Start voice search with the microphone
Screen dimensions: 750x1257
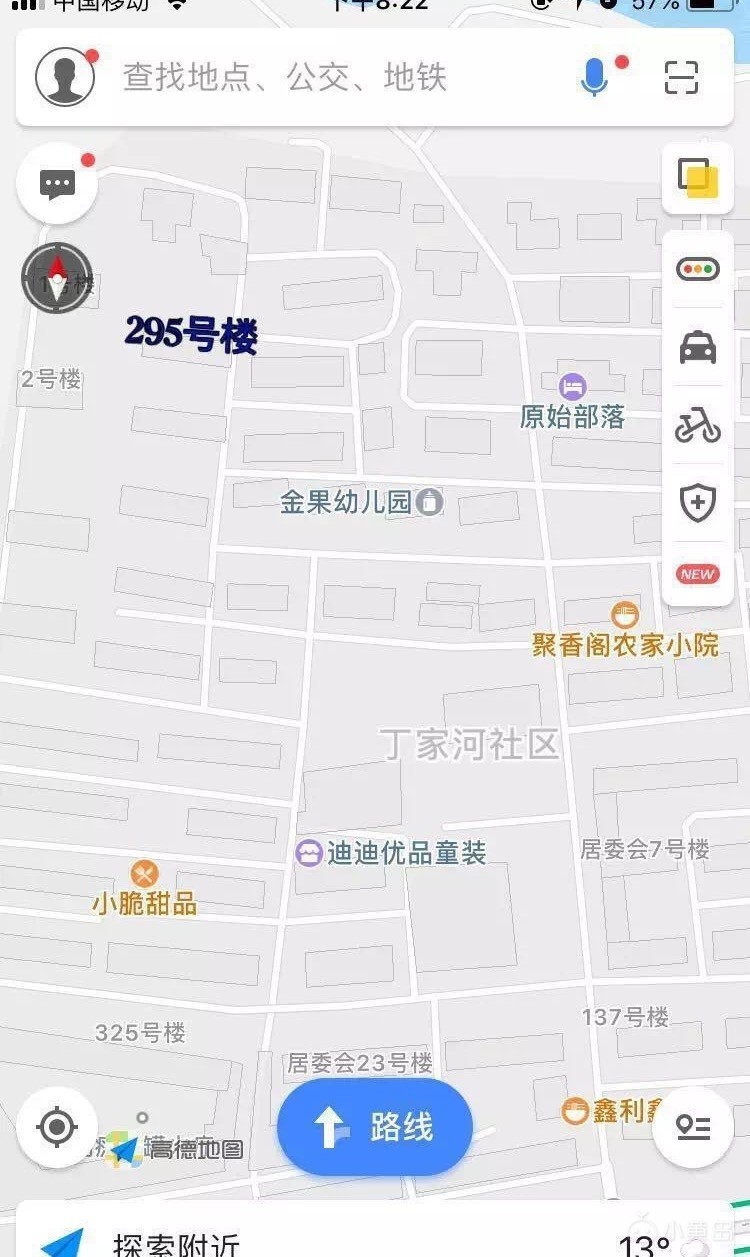(x=595, y=77)
